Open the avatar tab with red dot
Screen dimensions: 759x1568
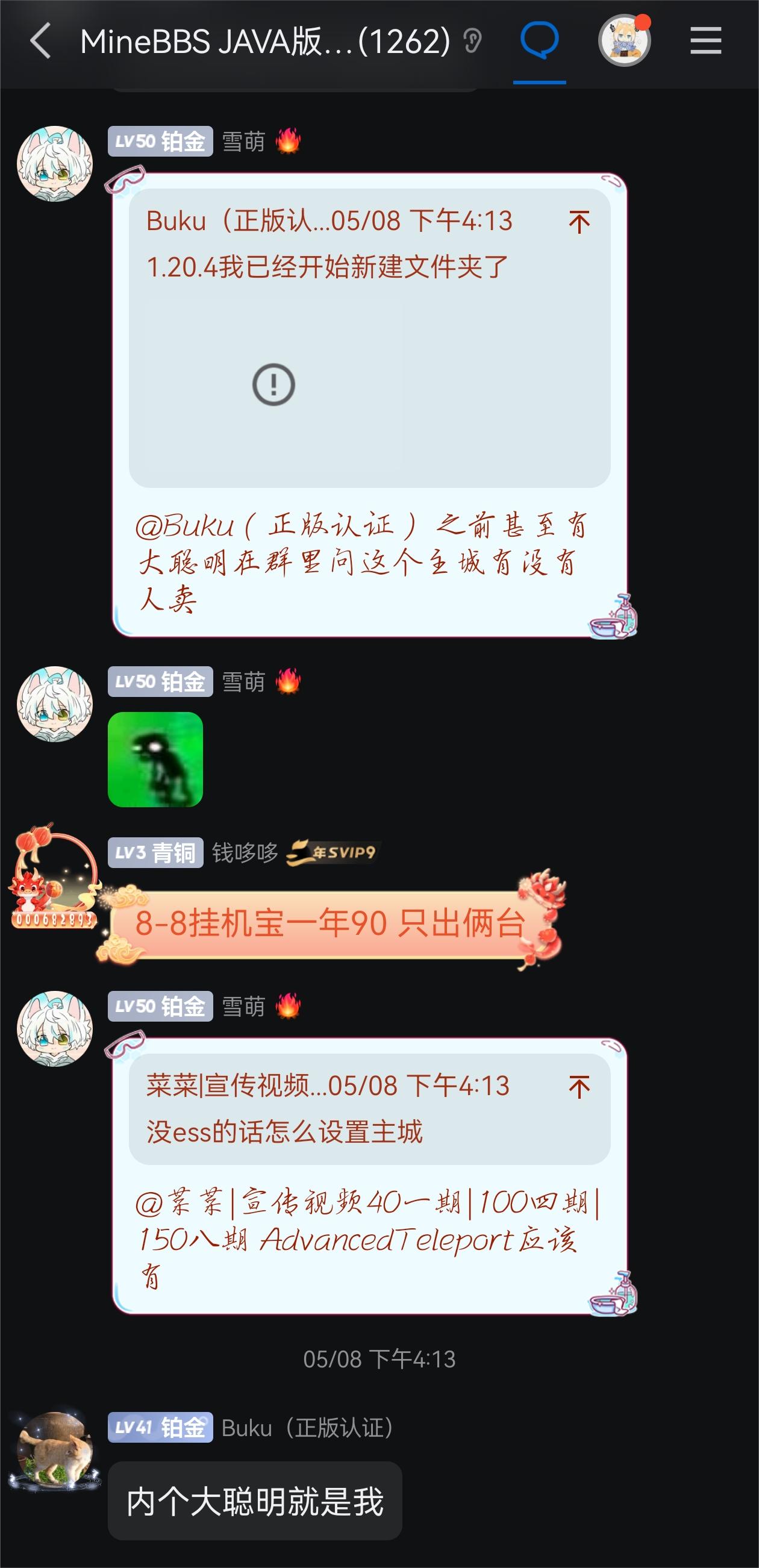625,42
